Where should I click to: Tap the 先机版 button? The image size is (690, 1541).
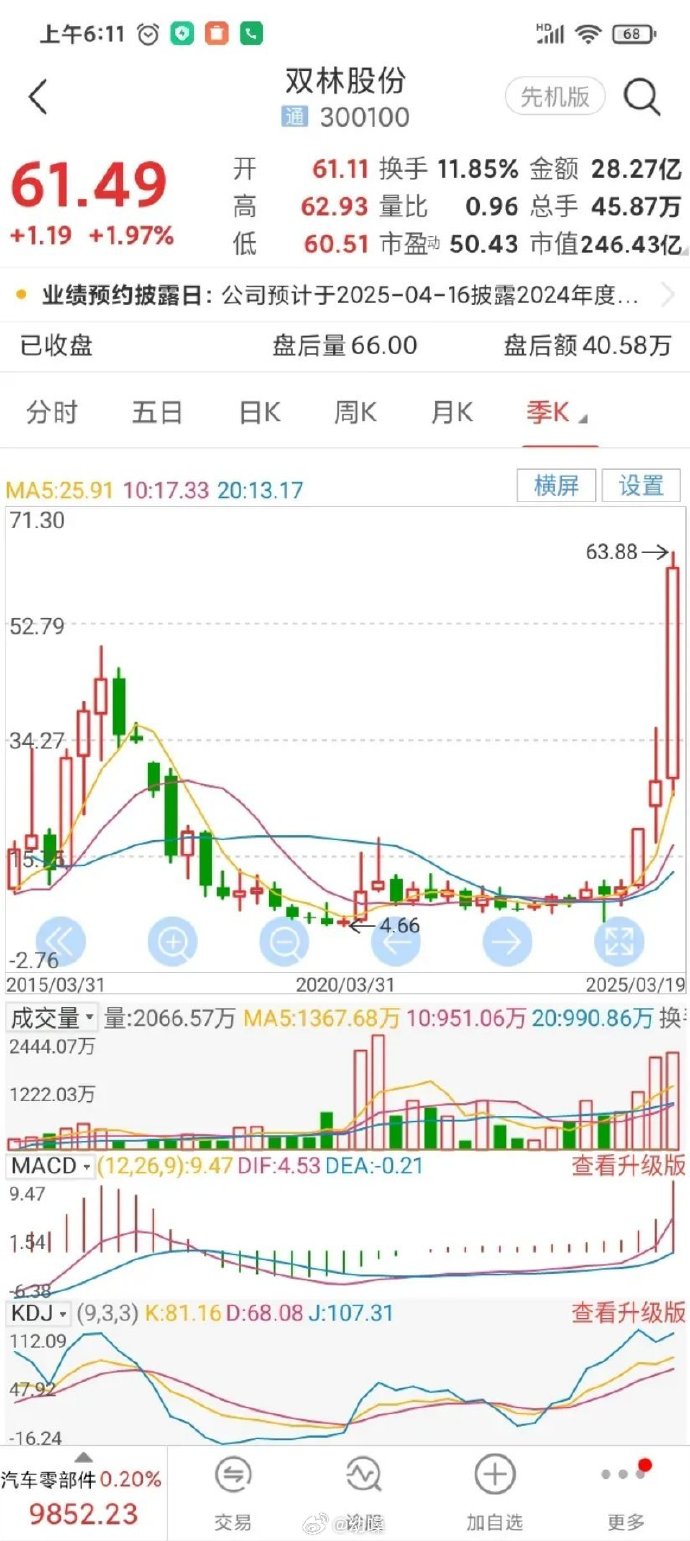click(555, 97)
